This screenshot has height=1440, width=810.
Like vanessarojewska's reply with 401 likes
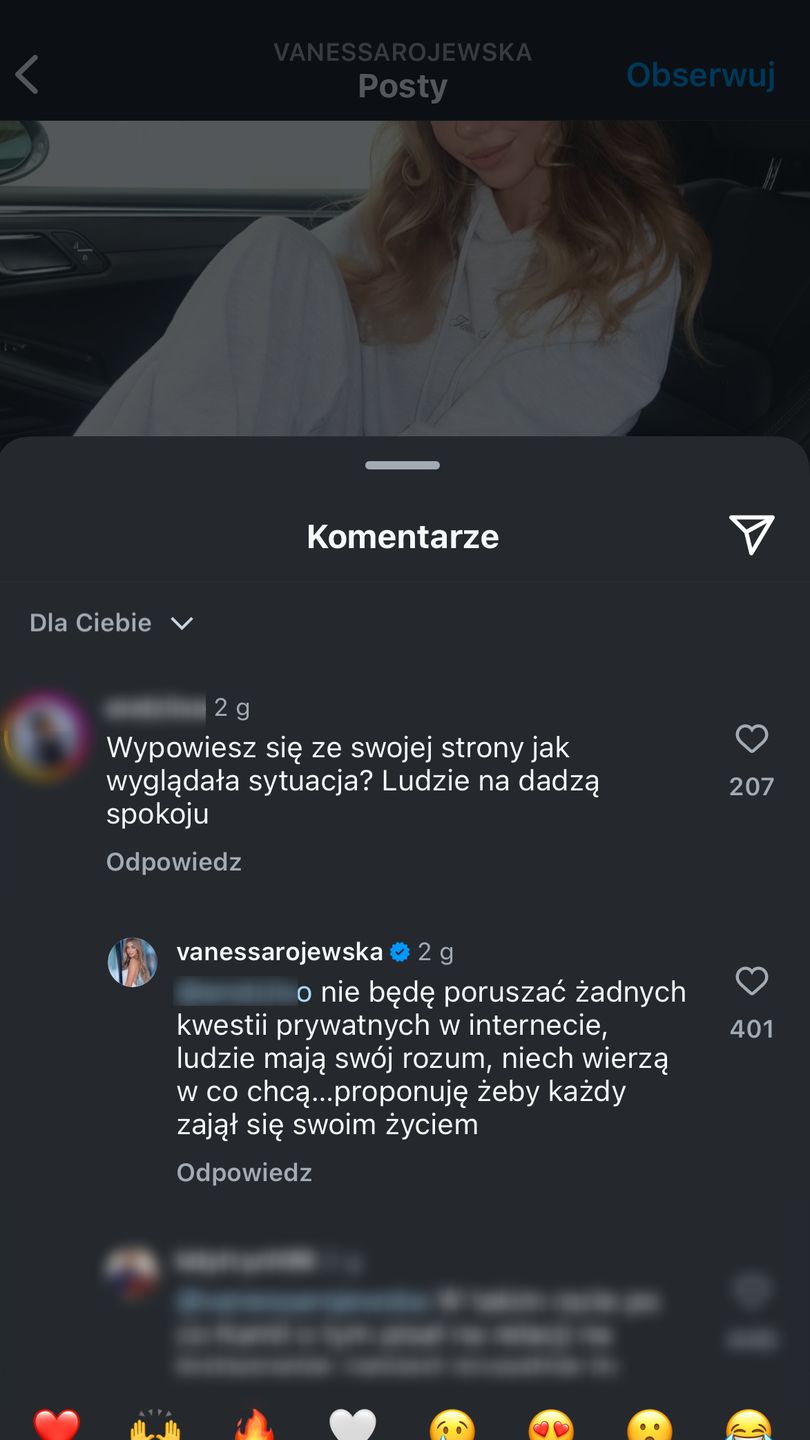(x=751, y=981)
